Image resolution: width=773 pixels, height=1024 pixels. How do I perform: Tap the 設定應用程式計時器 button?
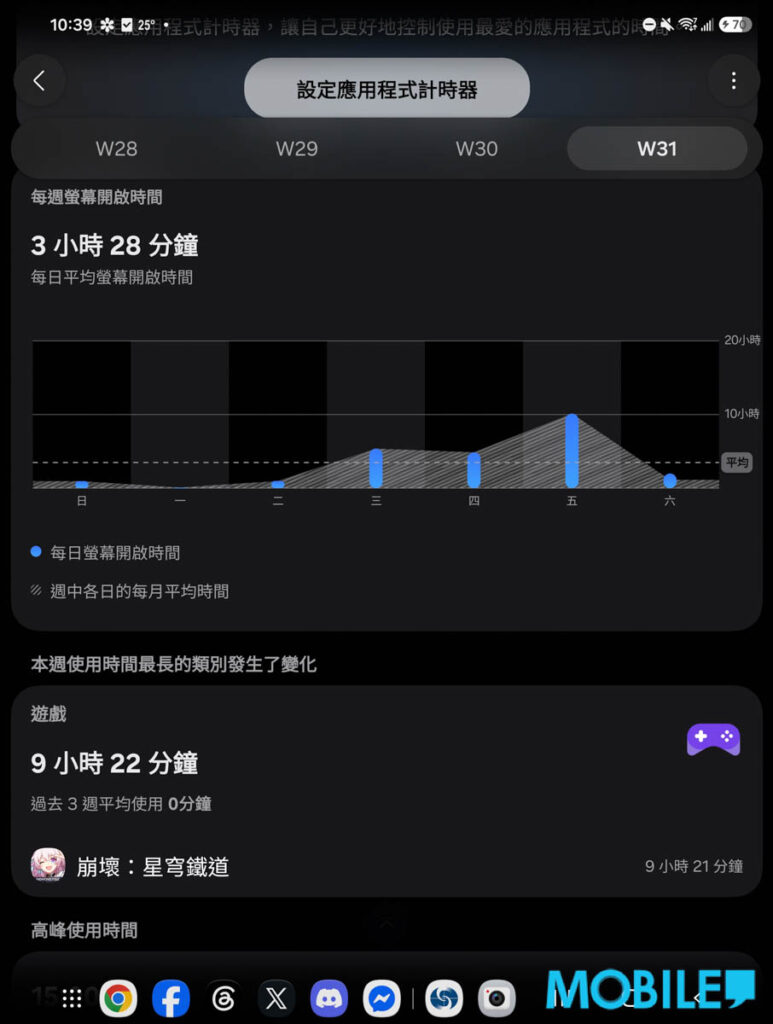(386, 88)
